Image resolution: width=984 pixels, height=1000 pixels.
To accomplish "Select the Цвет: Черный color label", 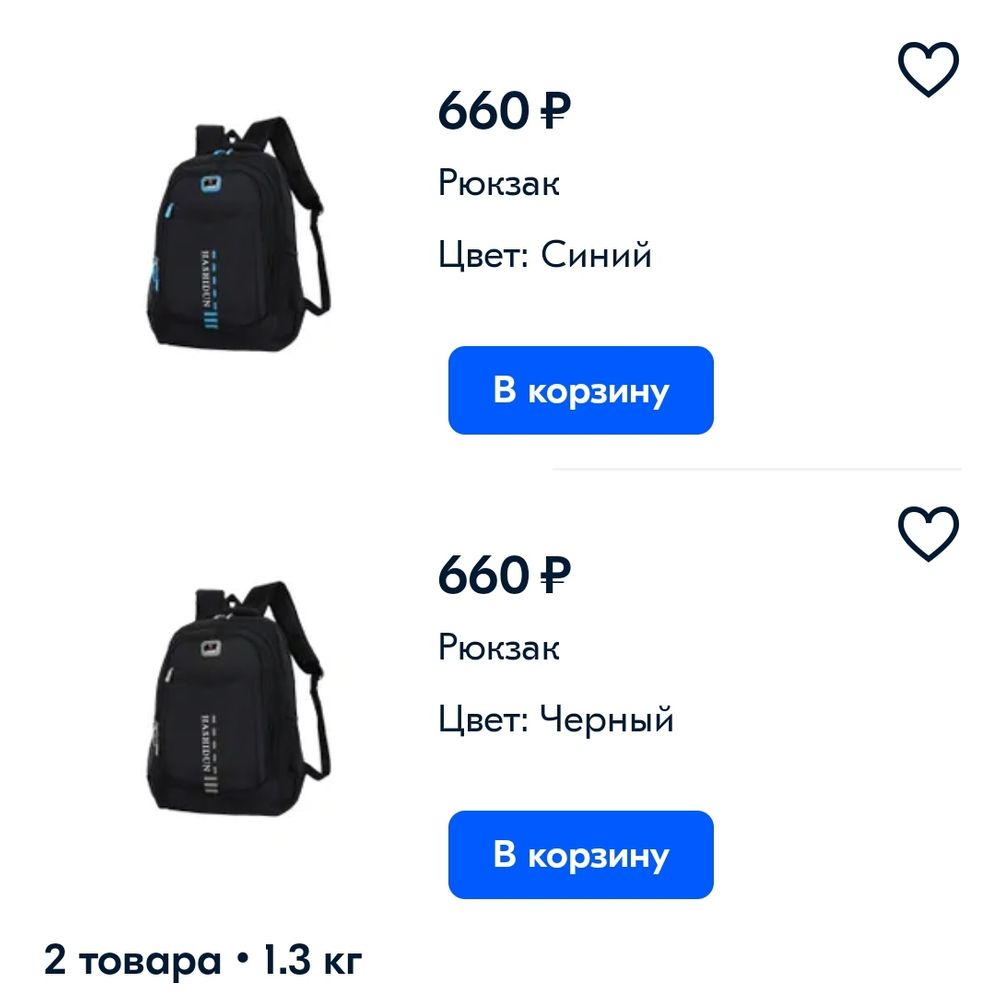I will pyautogui.click(x=557, y=719).
